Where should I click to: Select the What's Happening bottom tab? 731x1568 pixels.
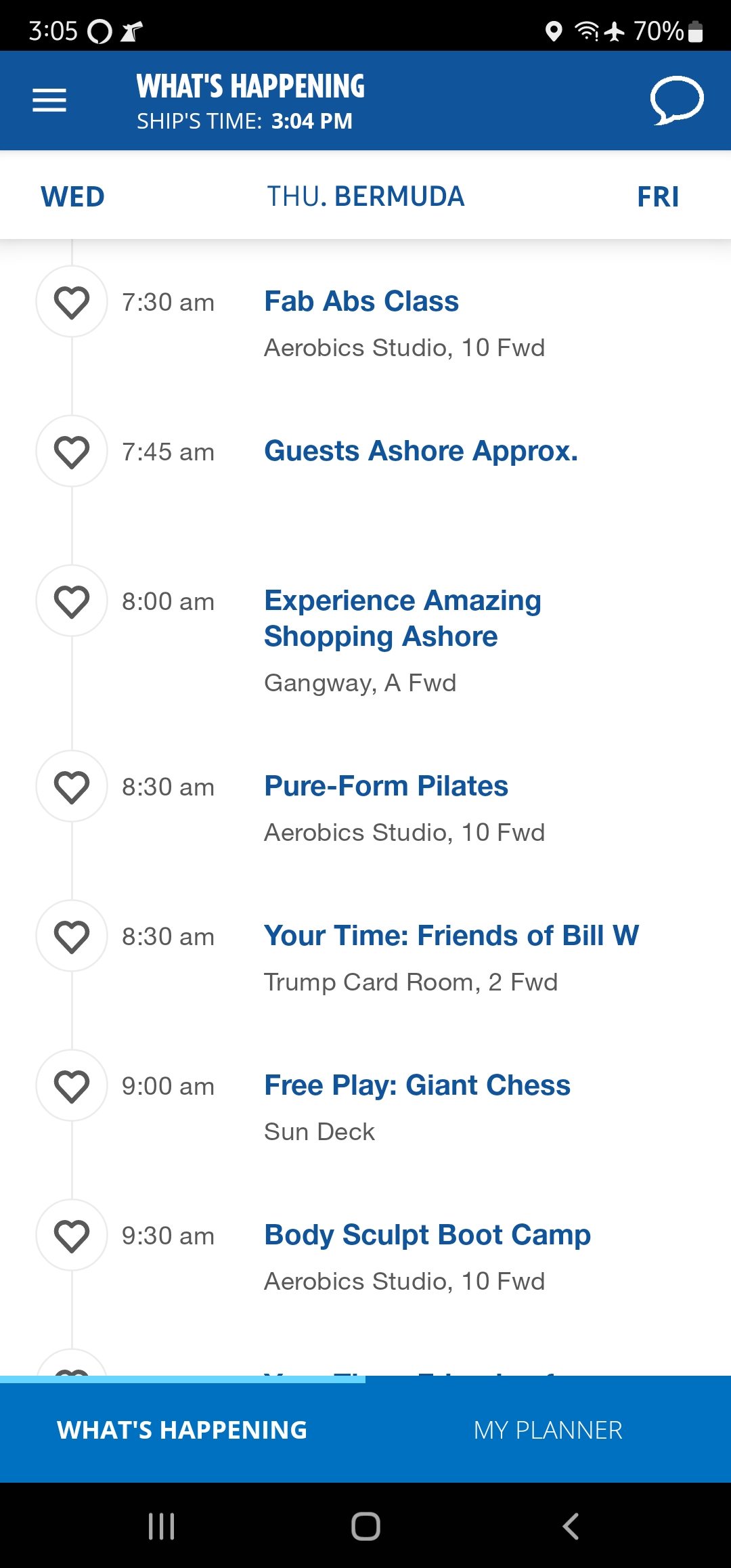(183, 1430)
